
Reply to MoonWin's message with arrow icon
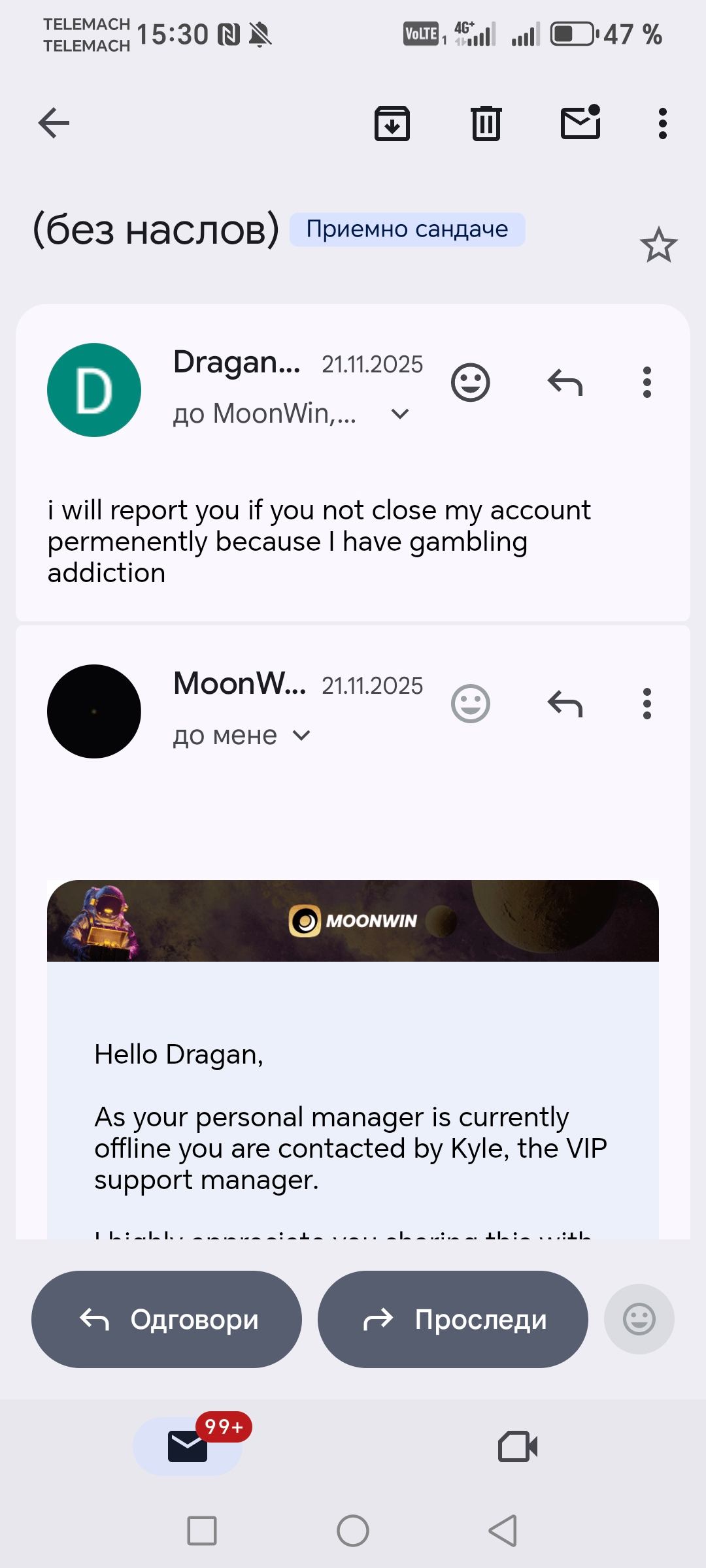tap(565, 704)
